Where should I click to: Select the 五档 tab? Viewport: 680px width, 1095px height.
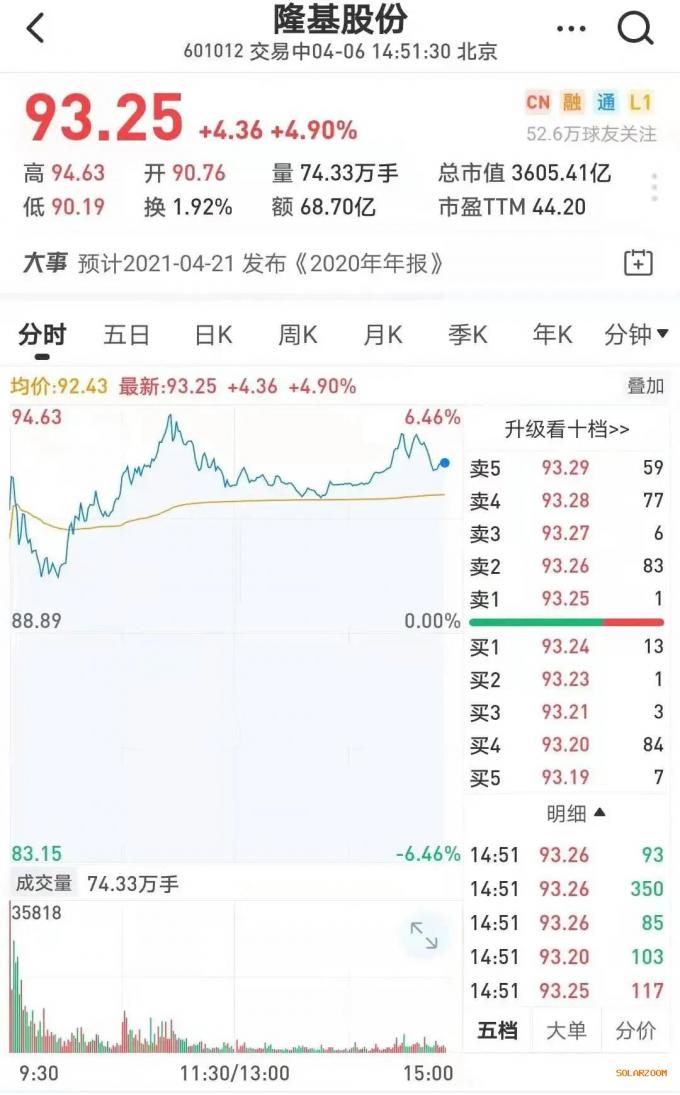pyautogui.click(x=497, y=1030)
